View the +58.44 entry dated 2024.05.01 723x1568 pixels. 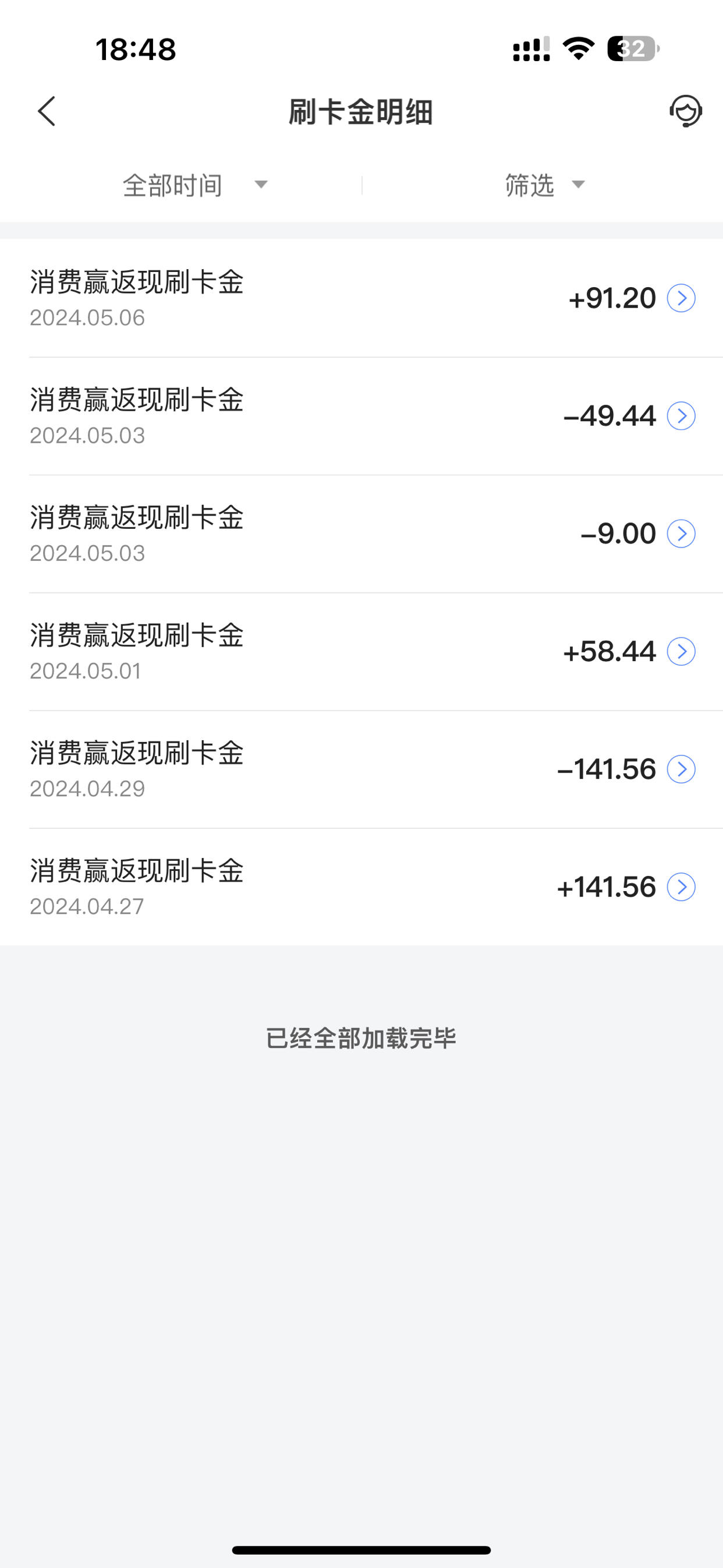click(361, 652)
